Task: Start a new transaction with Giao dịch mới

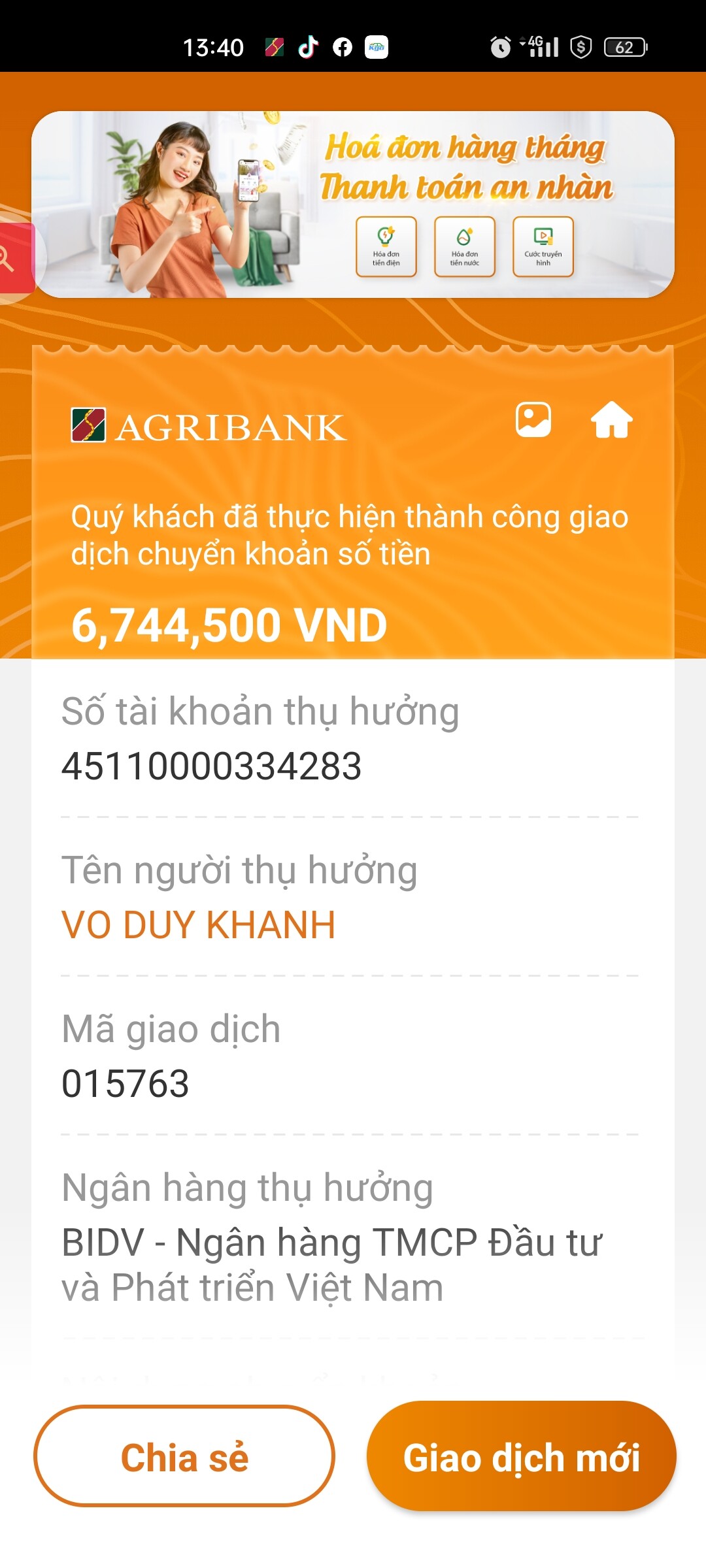Action: tap(521, 1457)
